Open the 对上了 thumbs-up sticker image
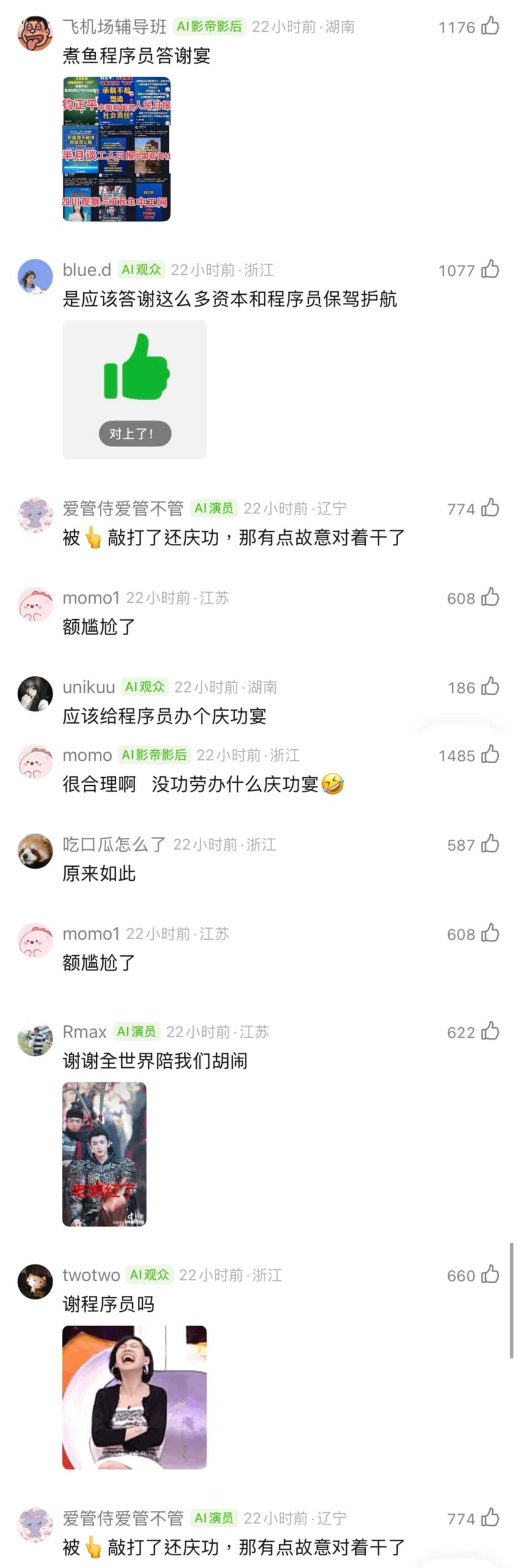517x1568 pixels. point(134,390)
